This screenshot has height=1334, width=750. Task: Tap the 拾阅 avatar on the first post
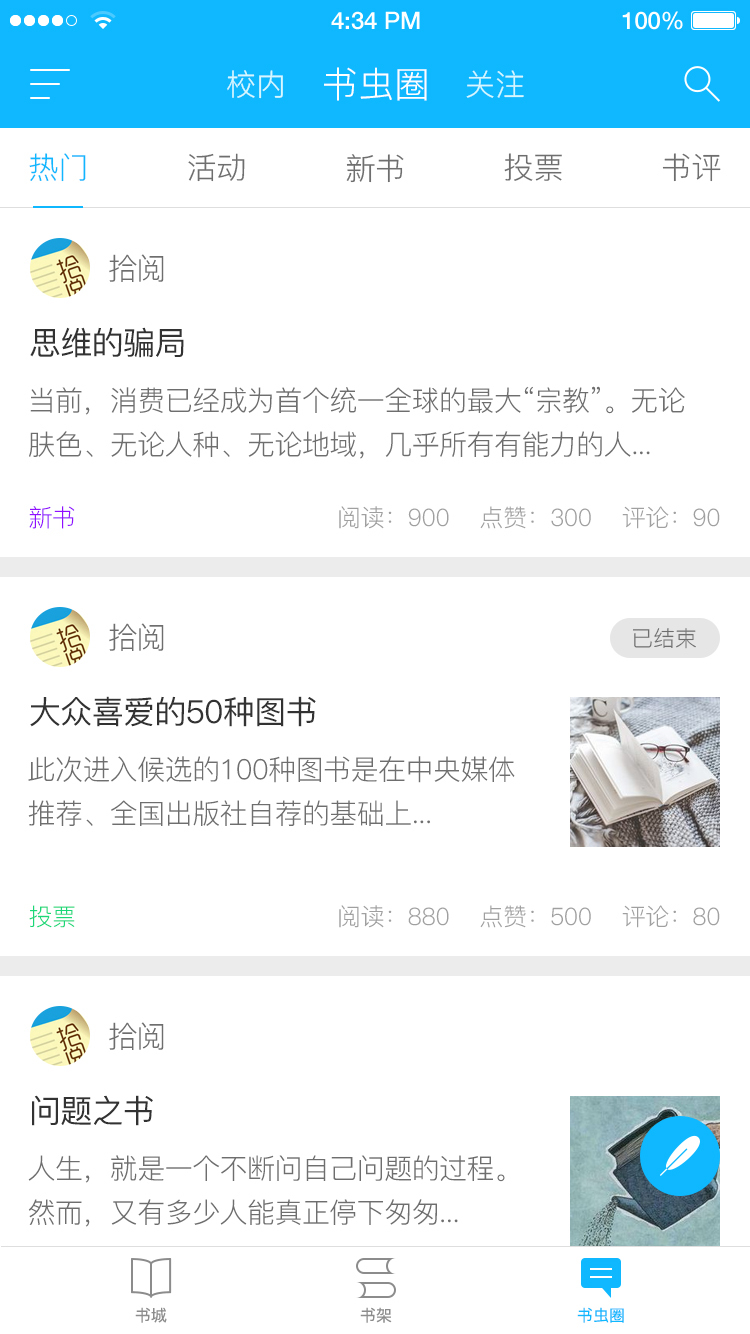point(59,268)
